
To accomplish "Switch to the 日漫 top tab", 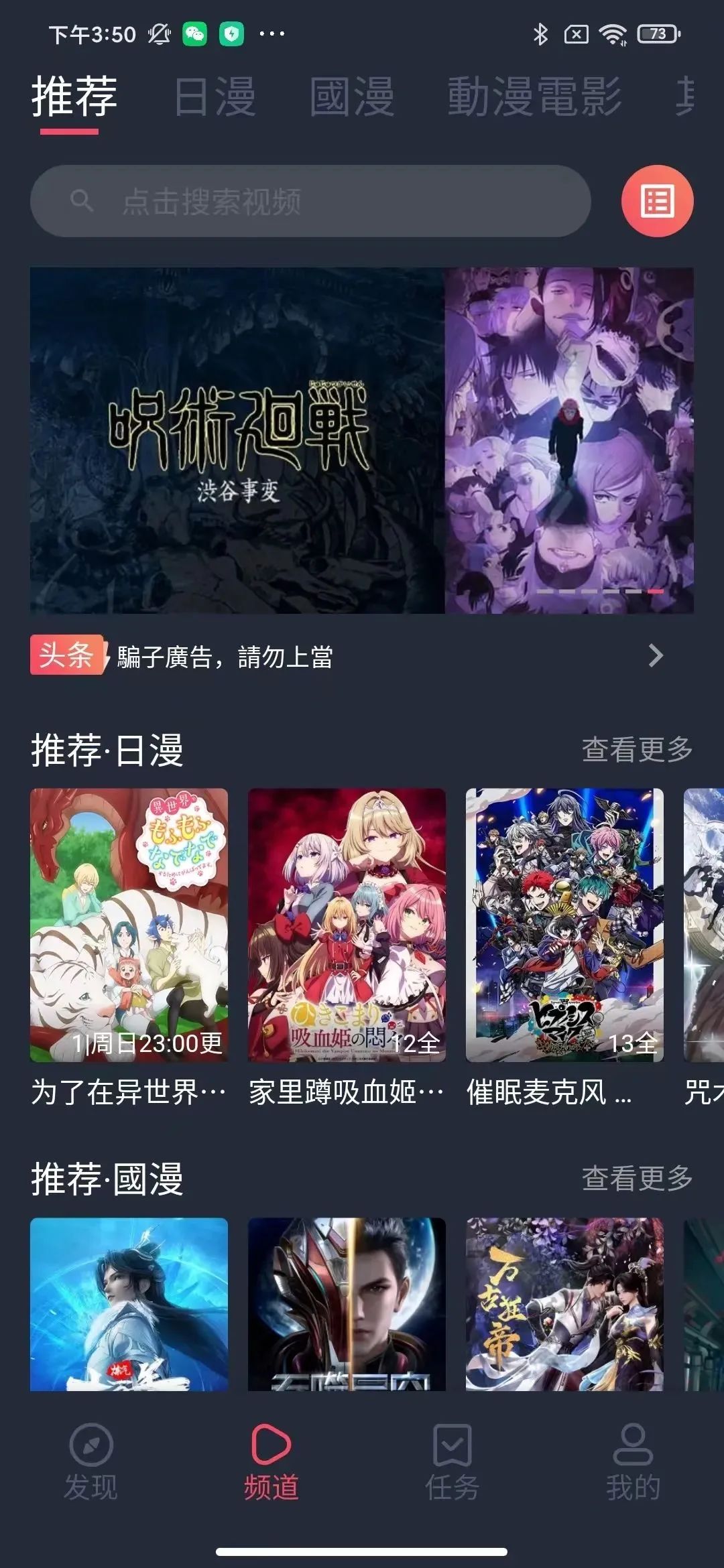I will (x=215, y=97).
